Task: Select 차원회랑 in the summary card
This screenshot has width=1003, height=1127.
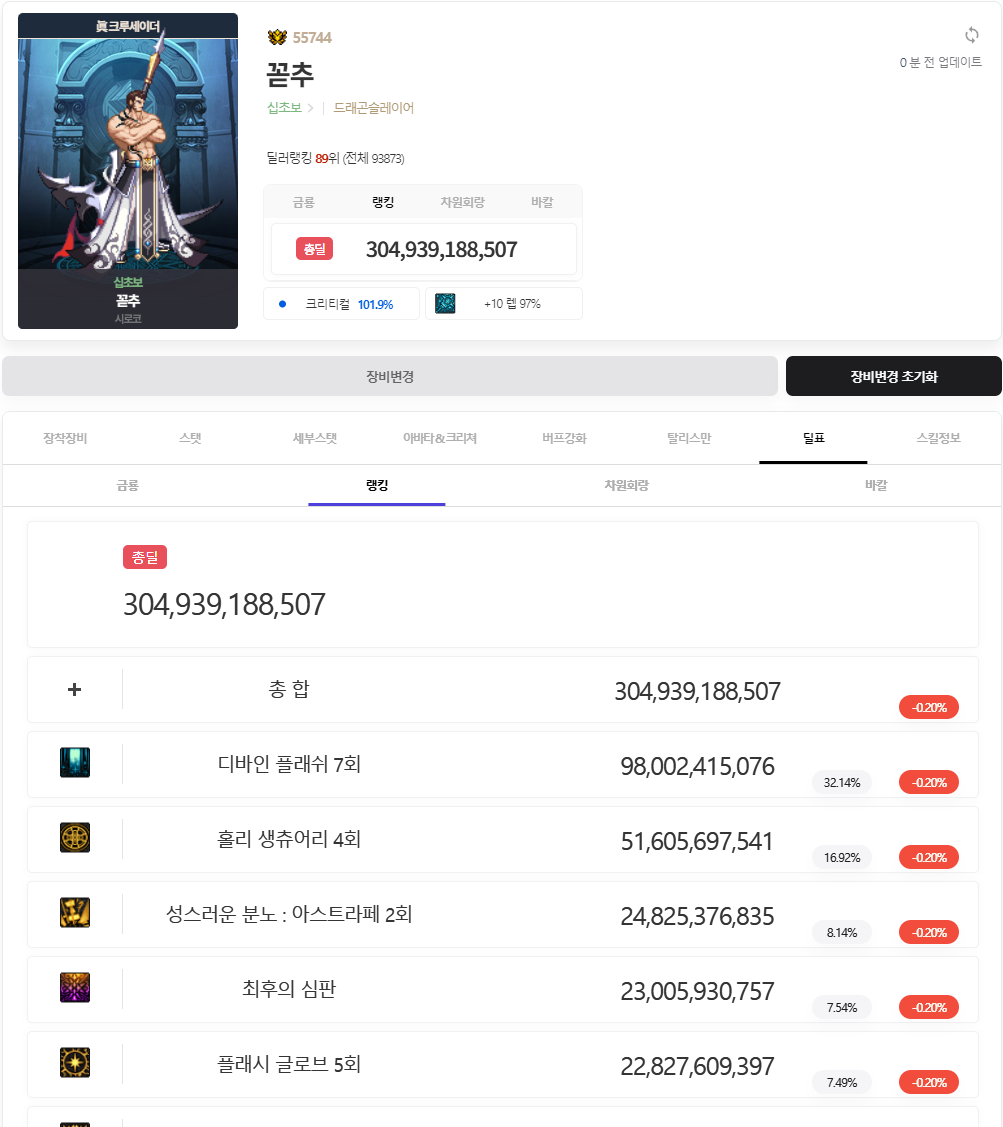Action: pos(462,203)
